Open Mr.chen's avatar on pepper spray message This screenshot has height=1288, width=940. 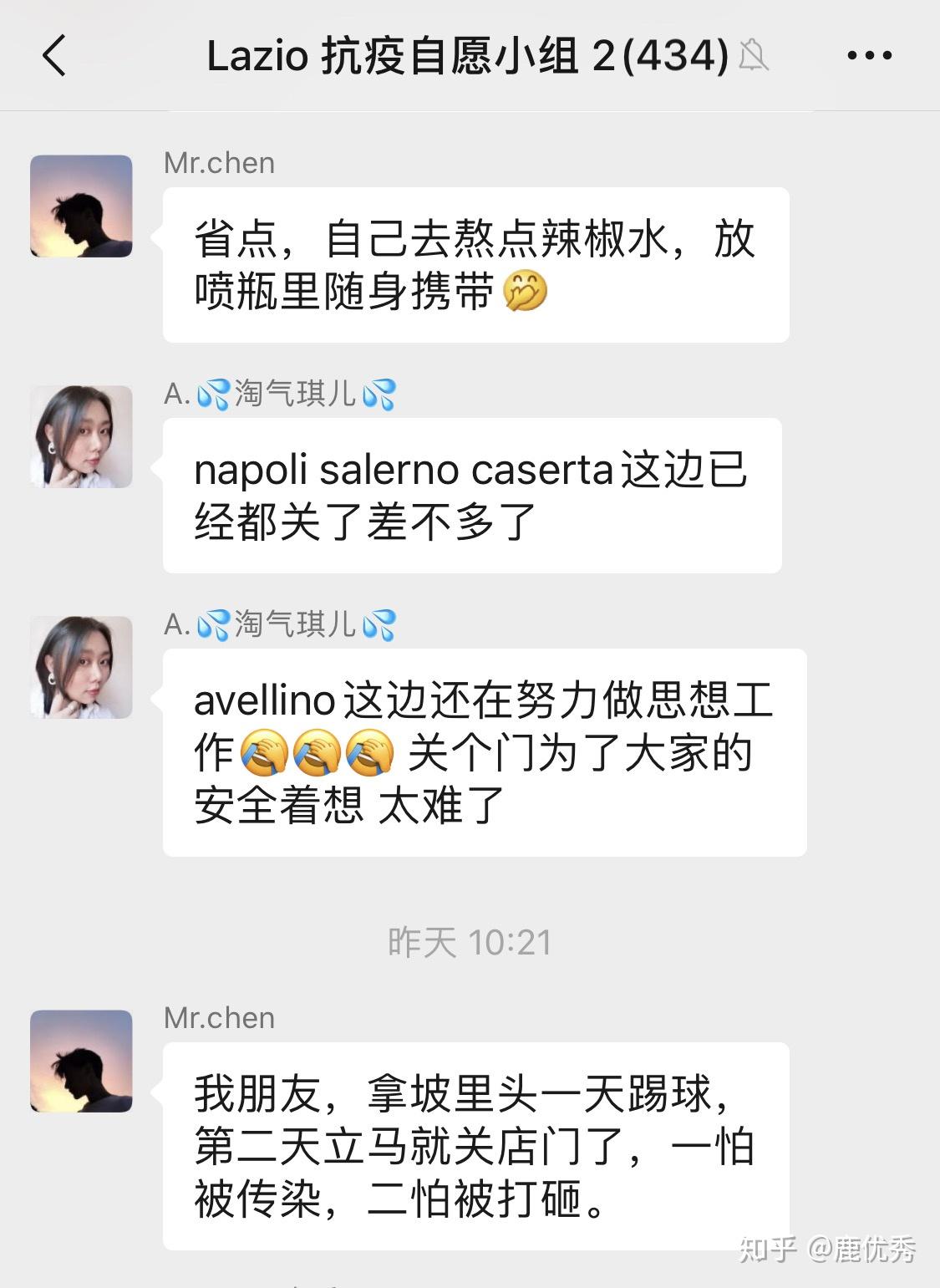[x=81, y=206]
